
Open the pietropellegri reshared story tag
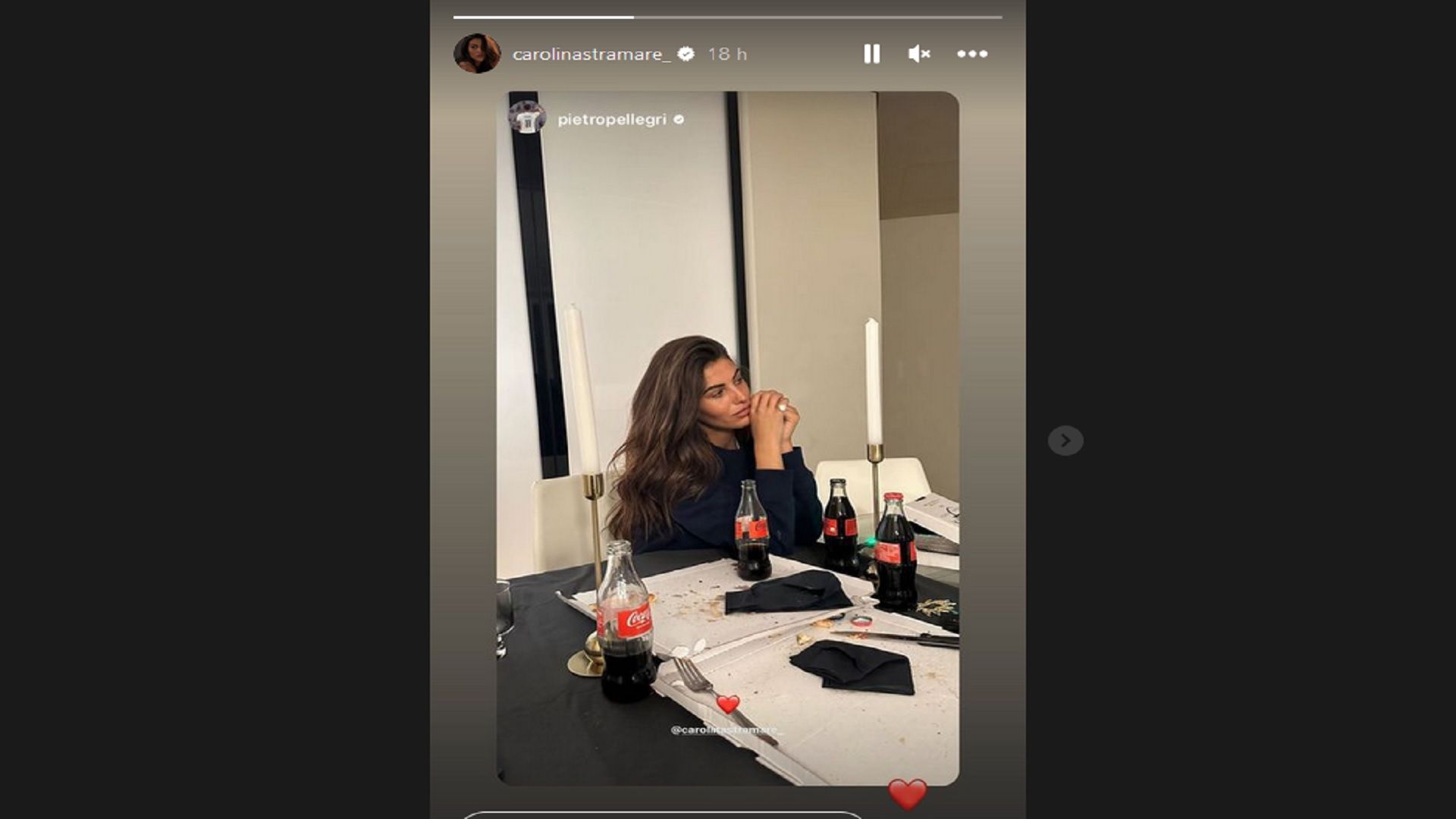point(611,120)
